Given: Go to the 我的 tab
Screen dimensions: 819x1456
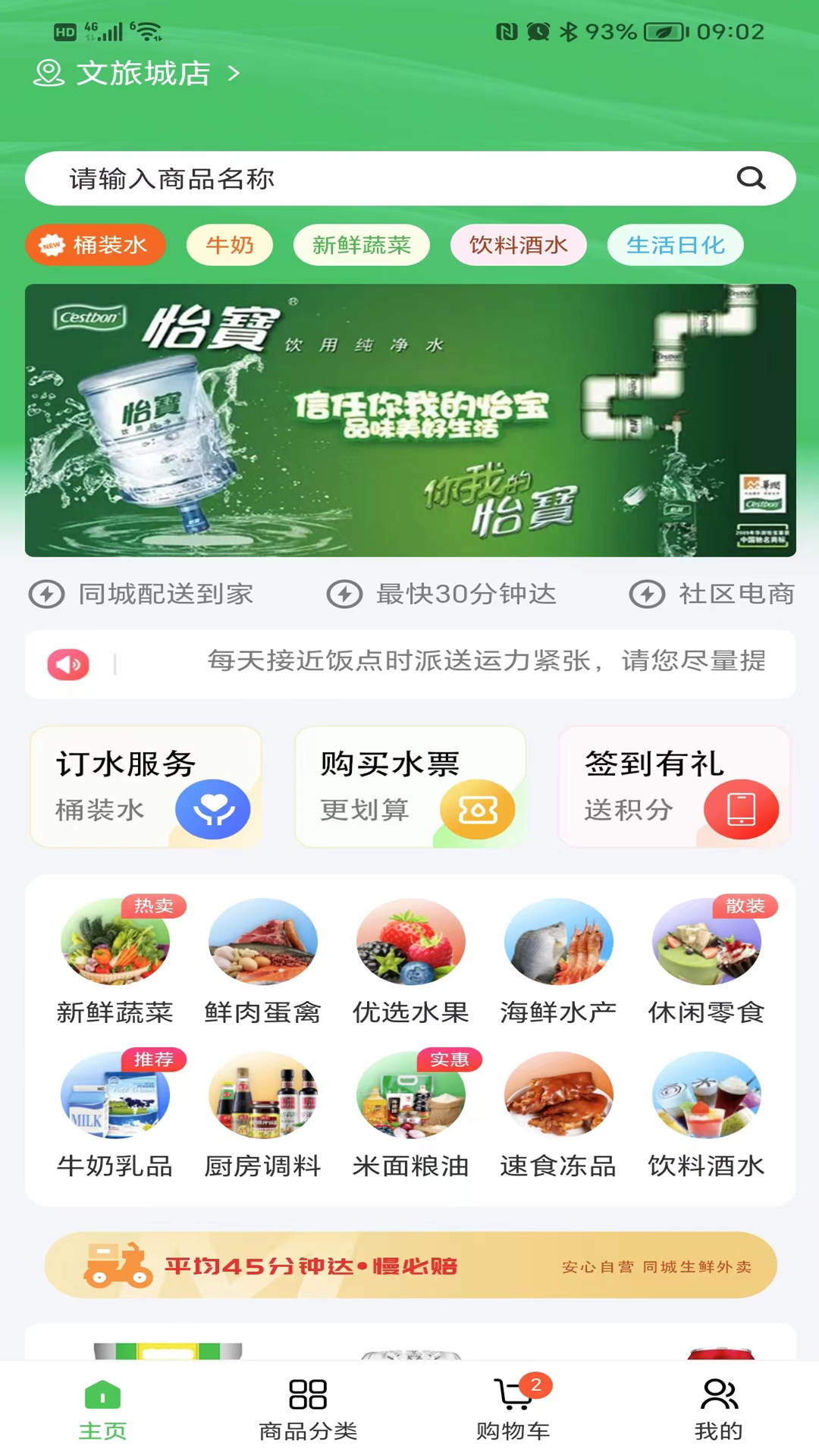Looking at the screenshot, I should [x=718, y=1409].
